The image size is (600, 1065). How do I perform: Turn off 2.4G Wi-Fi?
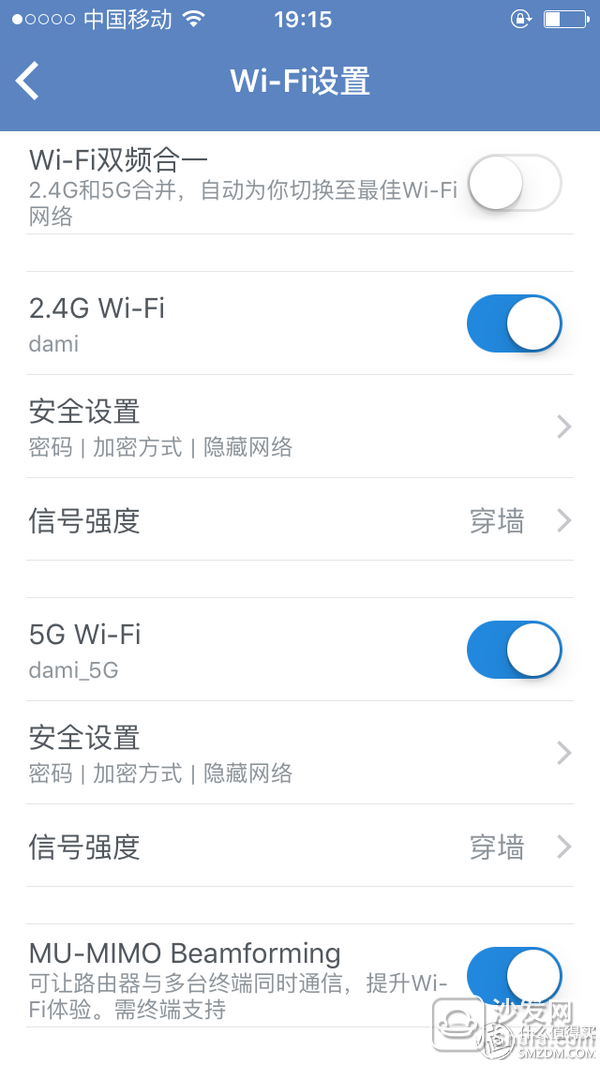[x=514, y=323]
